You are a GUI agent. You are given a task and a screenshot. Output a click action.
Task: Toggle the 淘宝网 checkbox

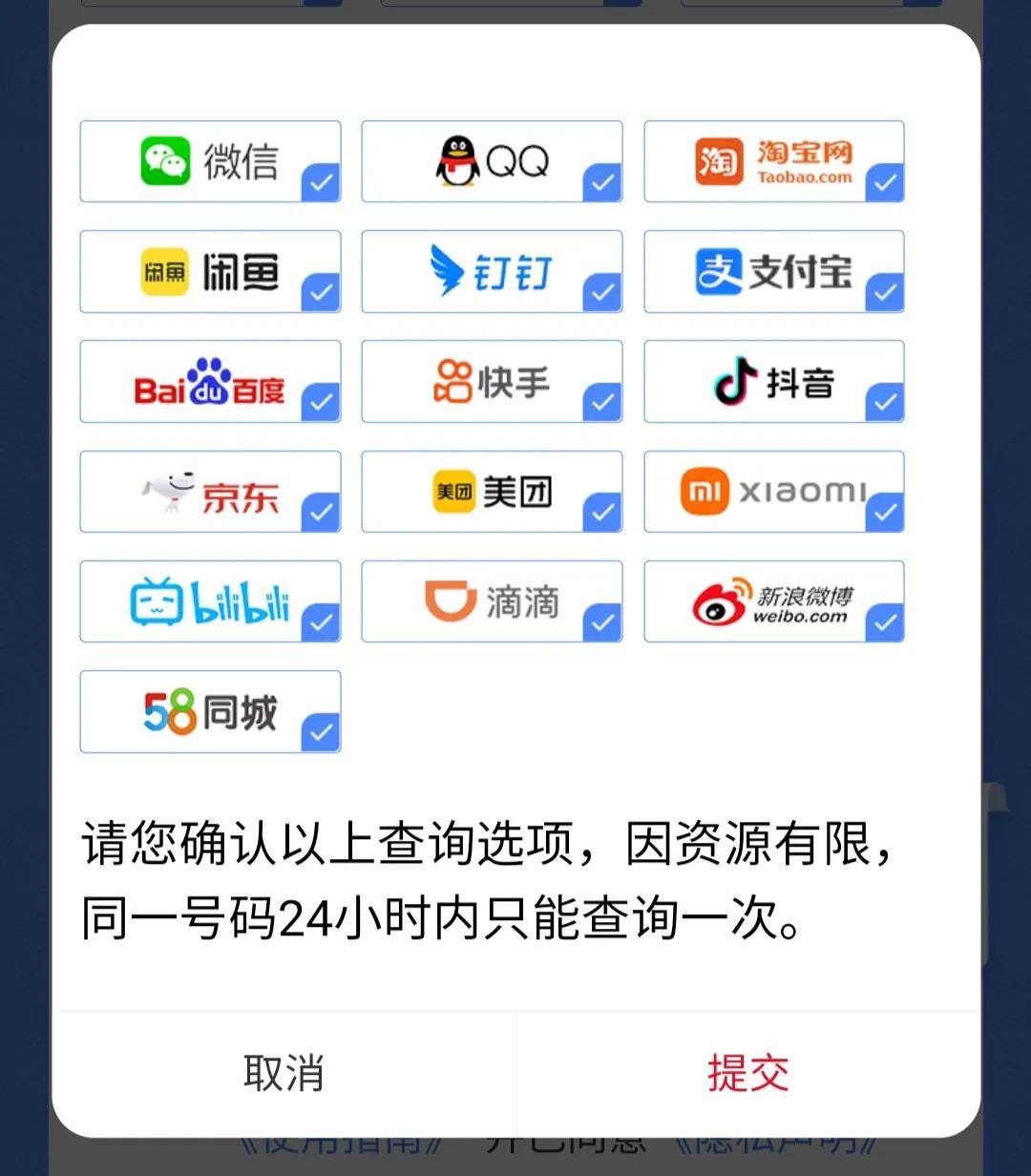[x=774, y=161]
